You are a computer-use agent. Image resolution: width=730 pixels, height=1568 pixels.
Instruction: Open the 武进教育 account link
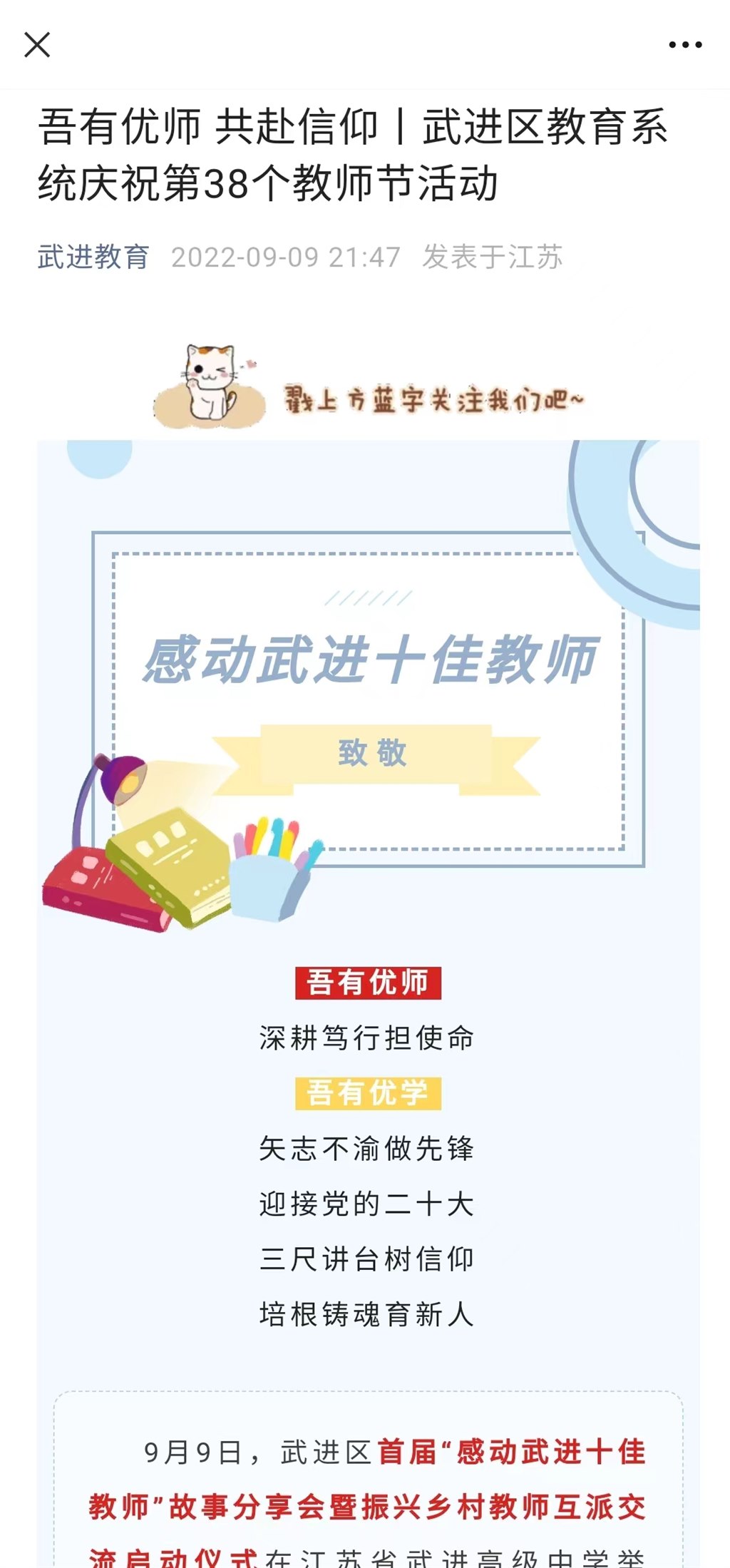93,257
